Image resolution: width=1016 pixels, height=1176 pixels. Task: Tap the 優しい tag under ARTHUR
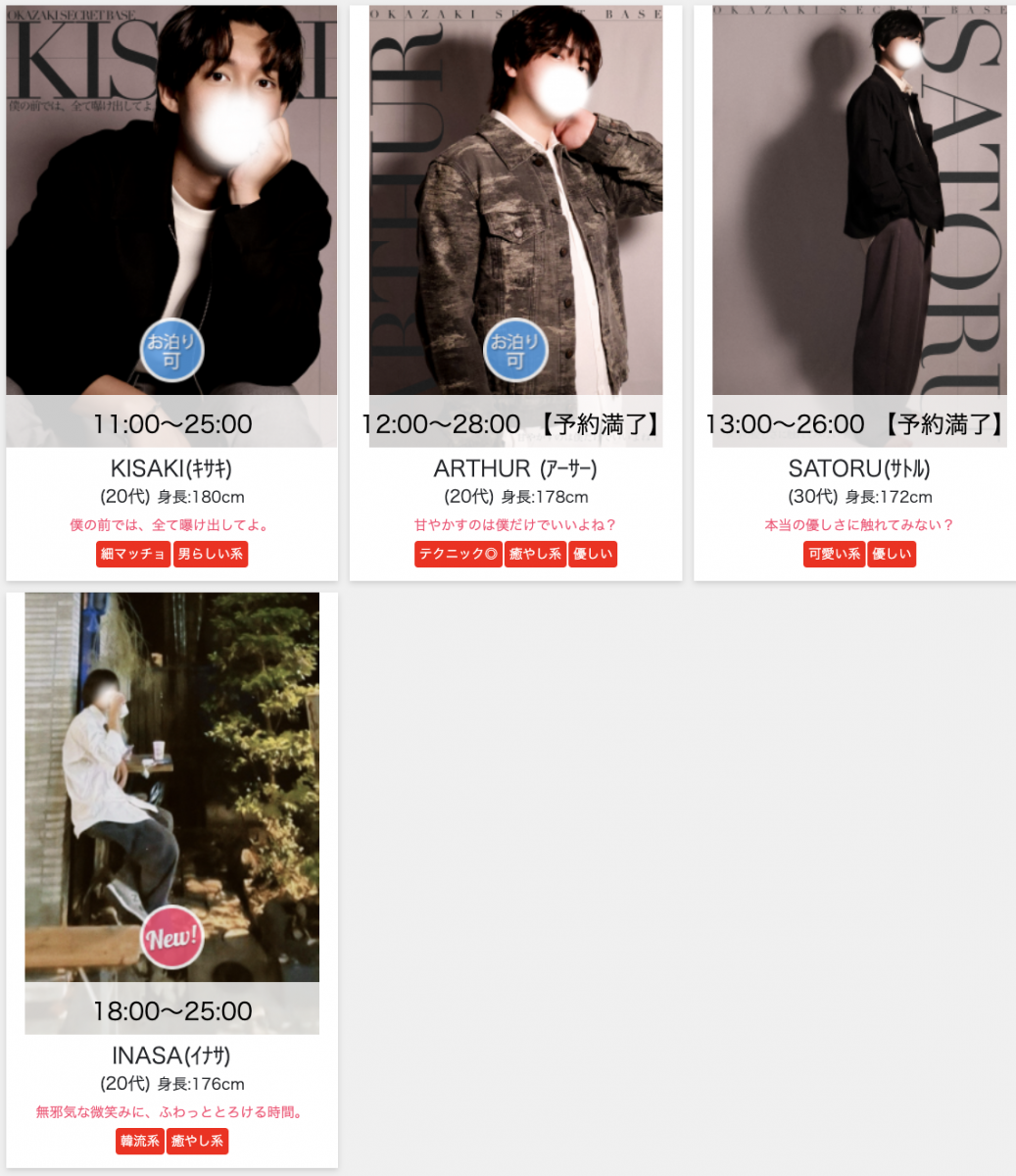(593, 554)
